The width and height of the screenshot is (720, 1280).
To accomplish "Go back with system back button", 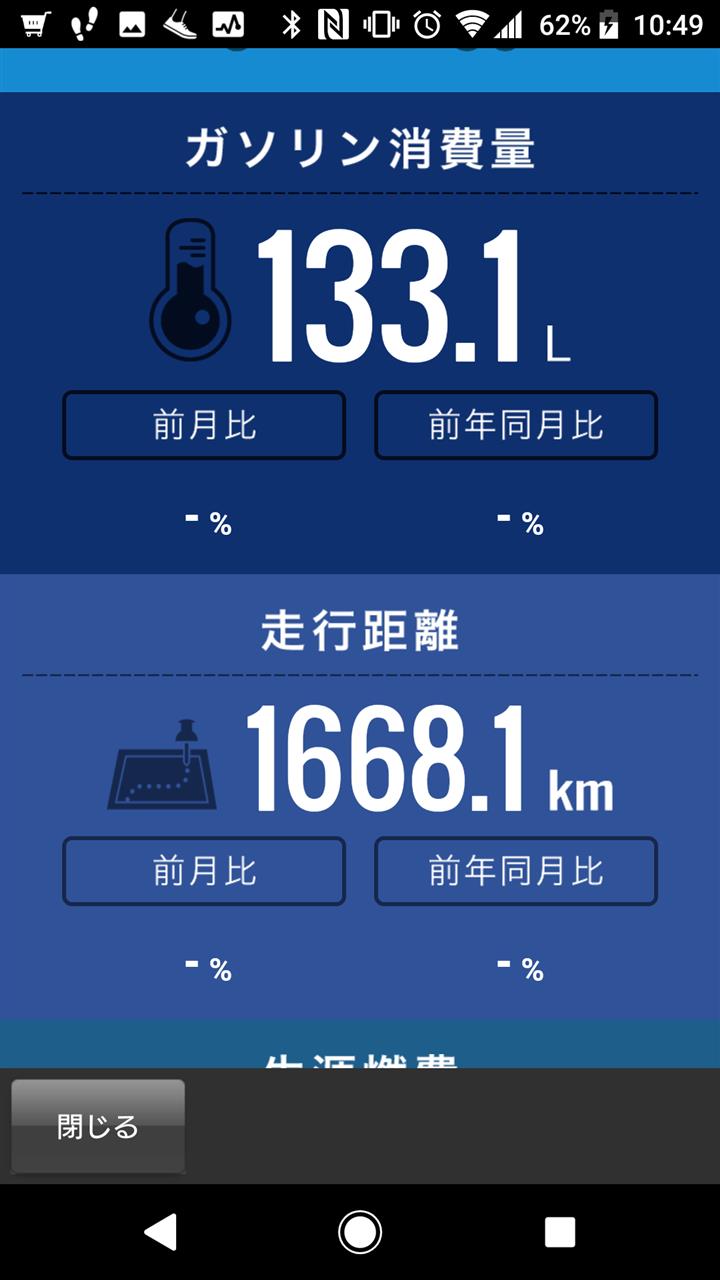I will click(160, 1232).
